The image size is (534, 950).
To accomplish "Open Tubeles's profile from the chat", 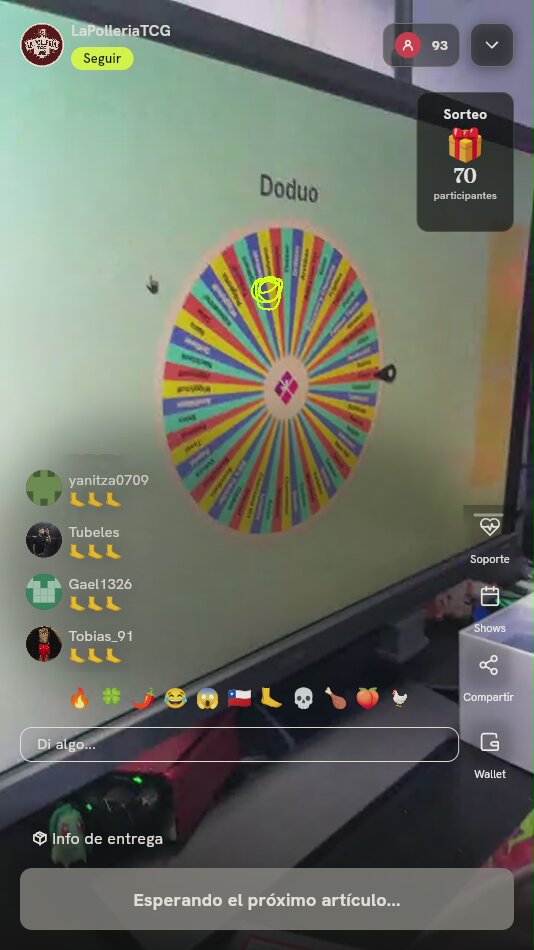I will (44, 539).
